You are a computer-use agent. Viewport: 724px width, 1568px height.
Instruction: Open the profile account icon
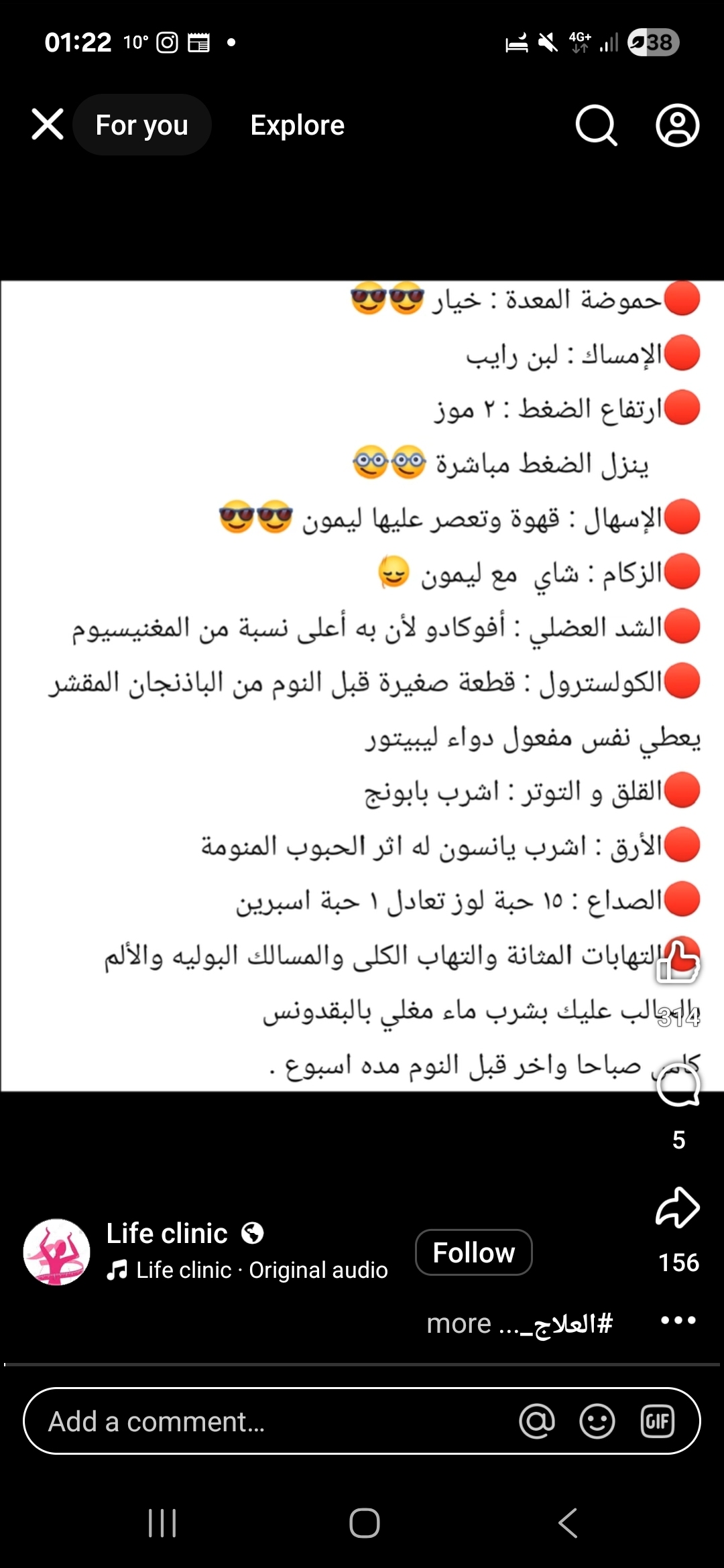point(677,125)
